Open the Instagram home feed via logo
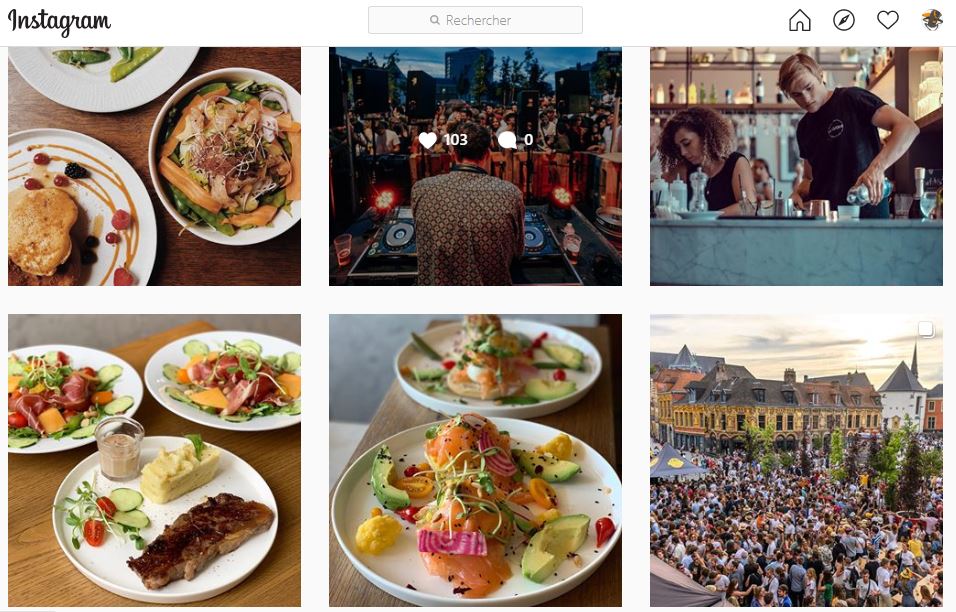956x612 pixels. coord(59,21)
